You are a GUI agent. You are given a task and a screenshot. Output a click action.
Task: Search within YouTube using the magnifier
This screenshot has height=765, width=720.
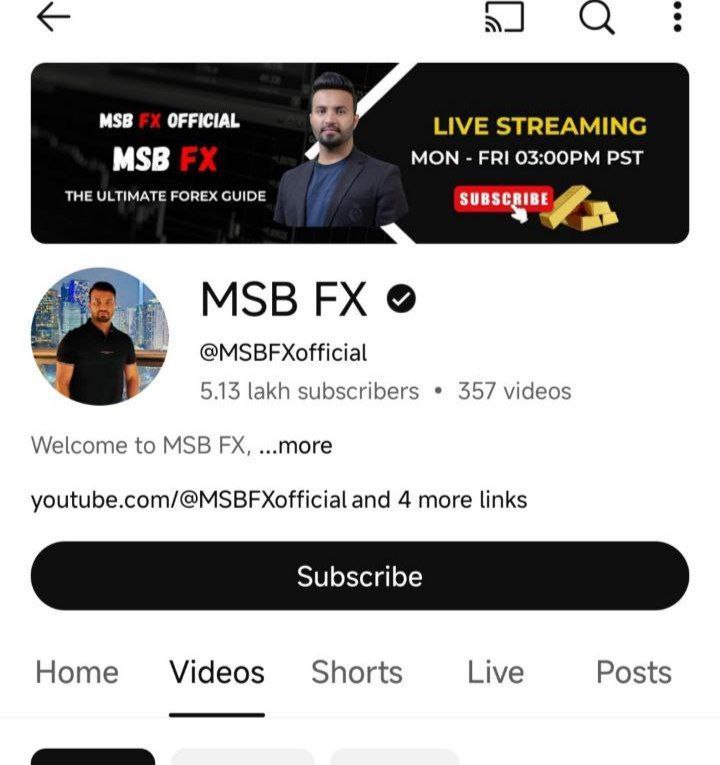click(597, 17)
